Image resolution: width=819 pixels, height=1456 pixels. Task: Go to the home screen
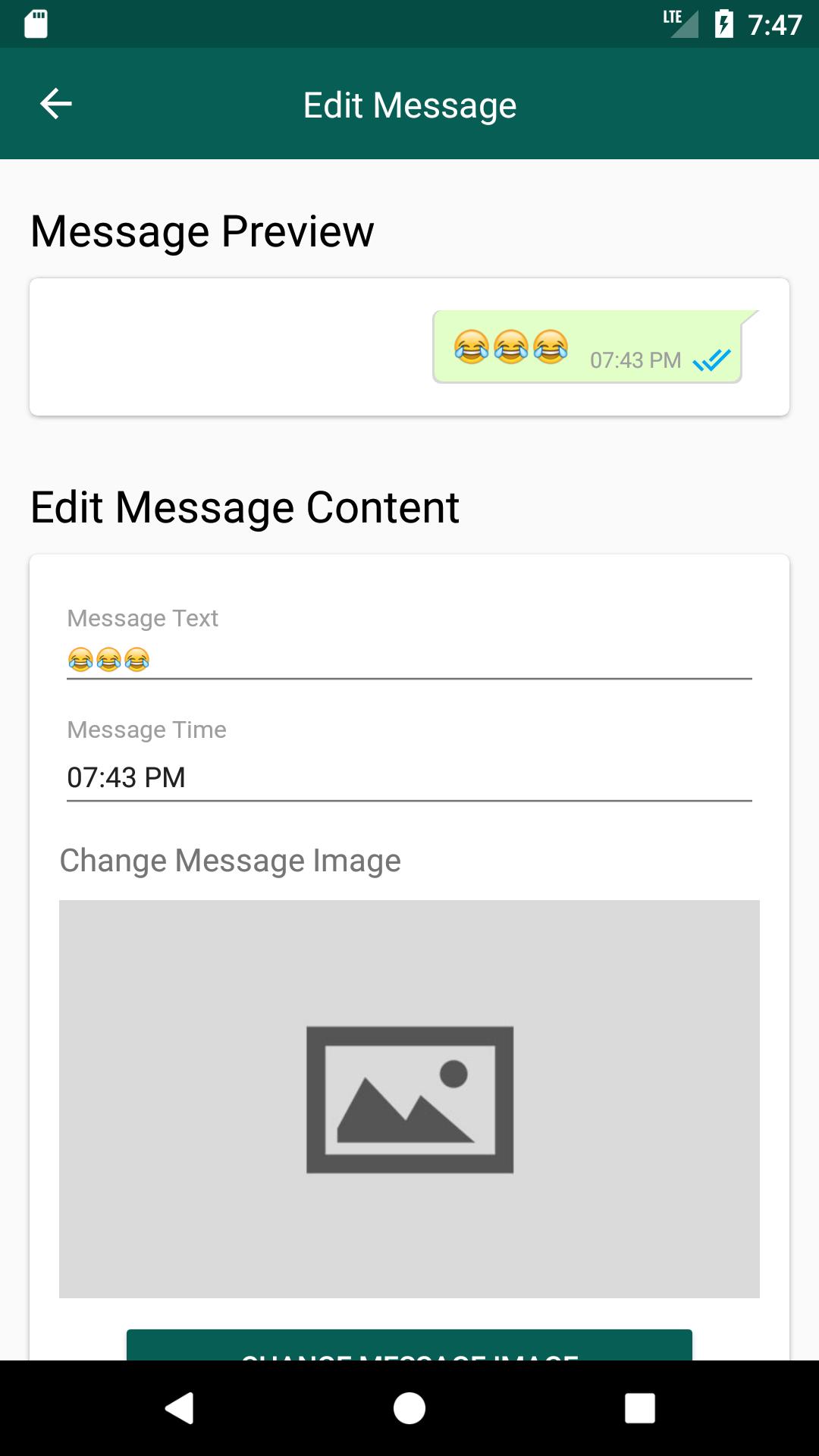(x=409, y=1408)
